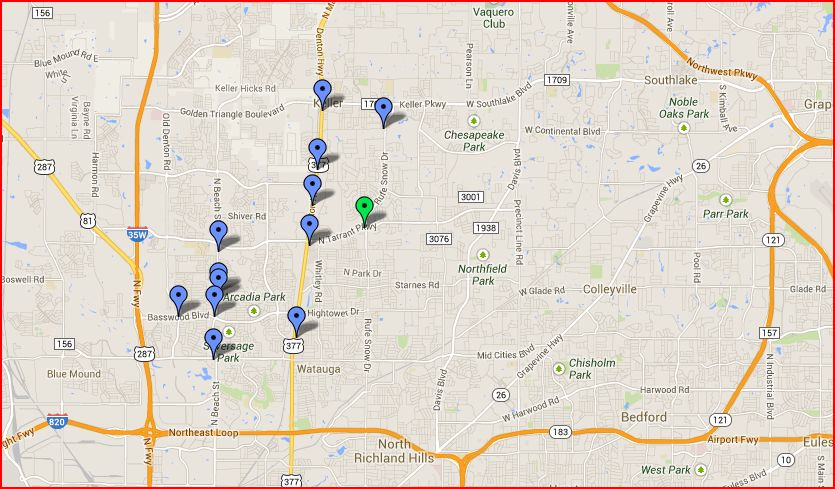
Task: Tap the blue pin near Shiver Rd
Action: point(218,233)
